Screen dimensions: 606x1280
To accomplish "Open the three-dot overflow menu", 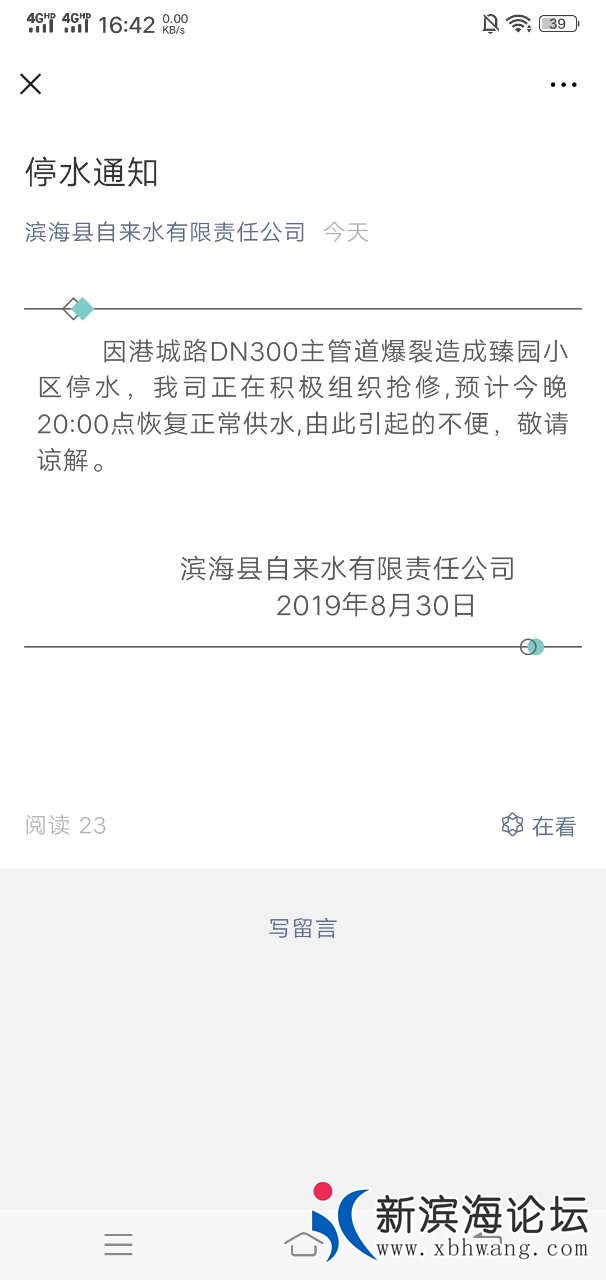I will point(563,85).
